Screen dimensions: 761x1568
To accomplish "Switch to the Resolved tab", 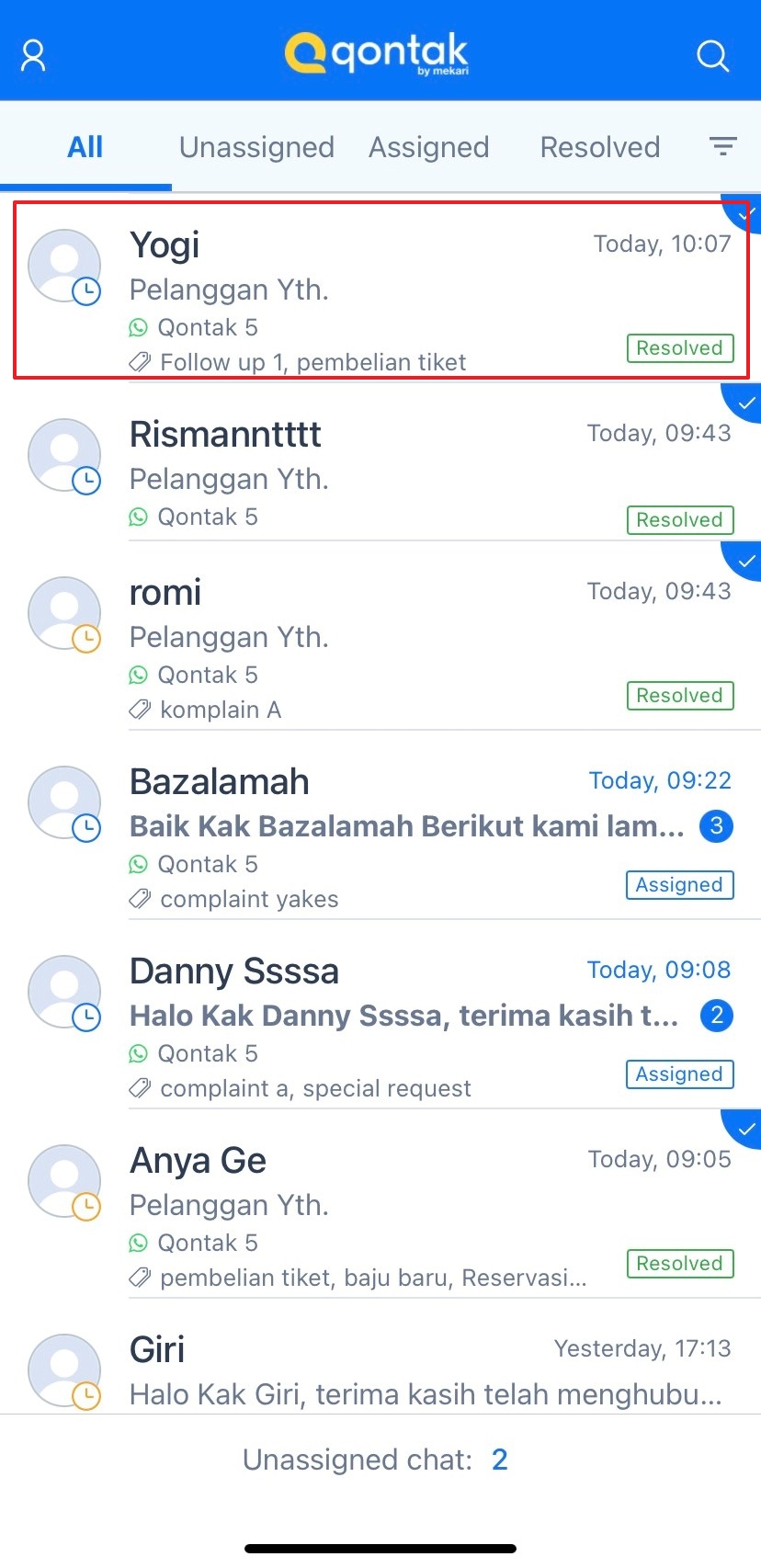I will coord(599,147).
